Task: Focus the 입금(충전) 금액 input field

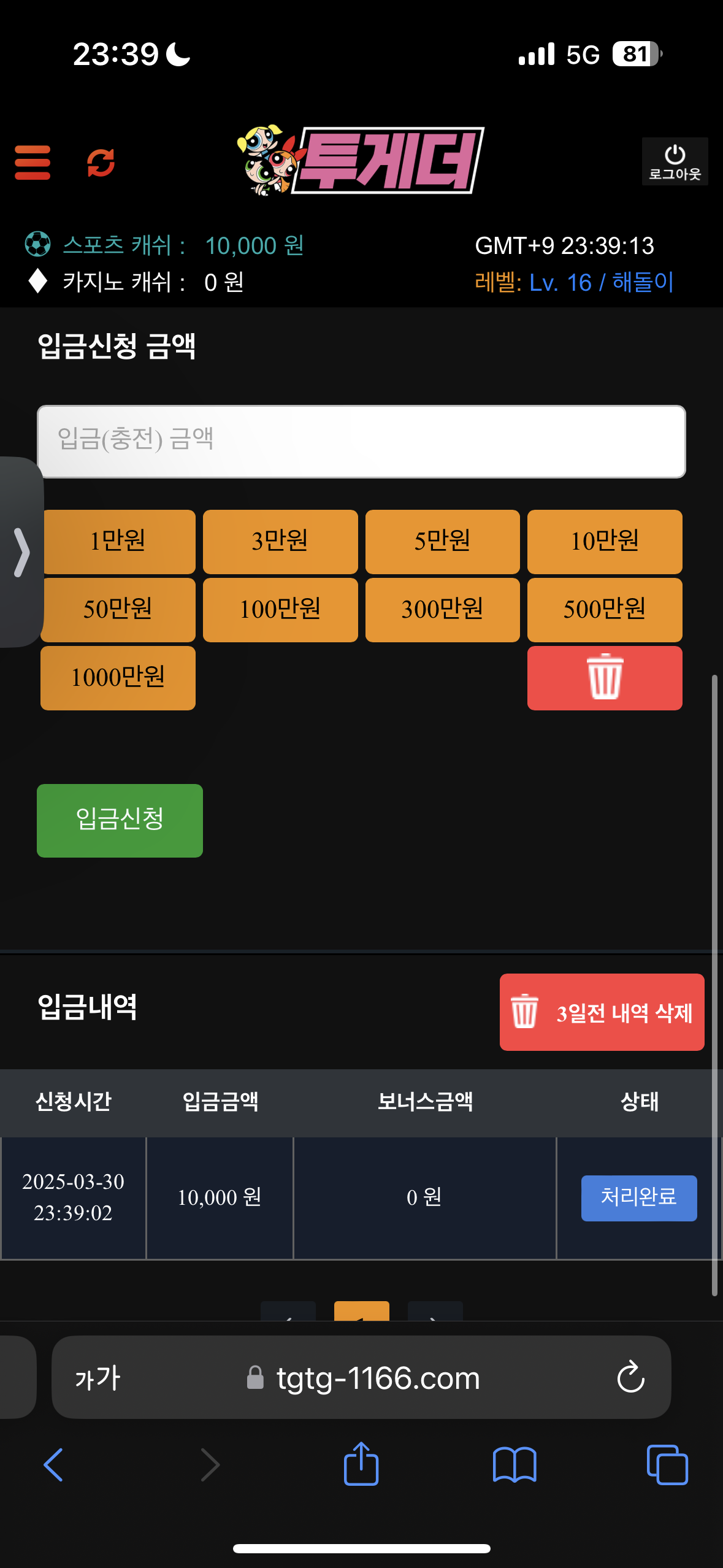Action: click(x=361, y=441)
